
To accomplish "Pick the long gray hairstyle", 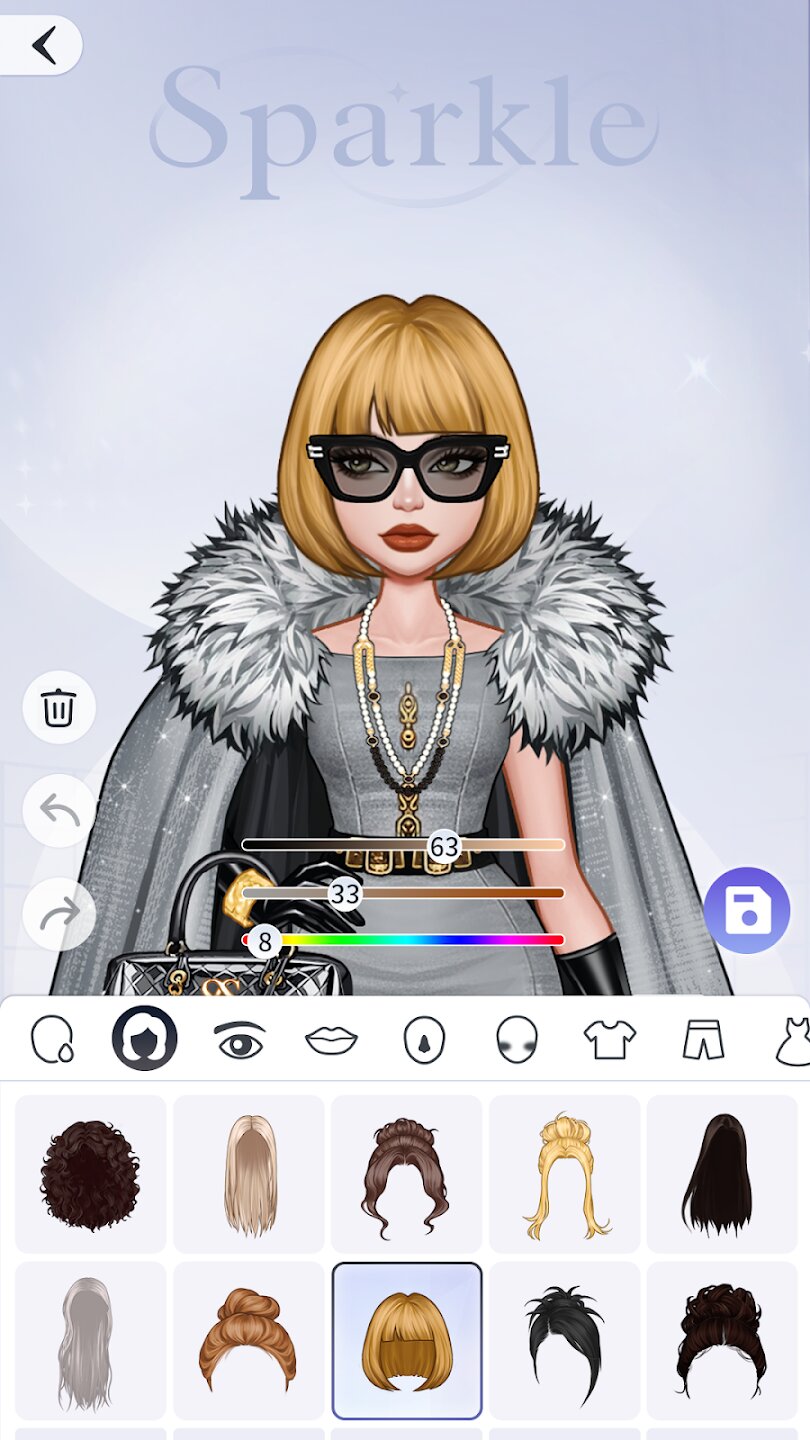I will [90, 1342].
